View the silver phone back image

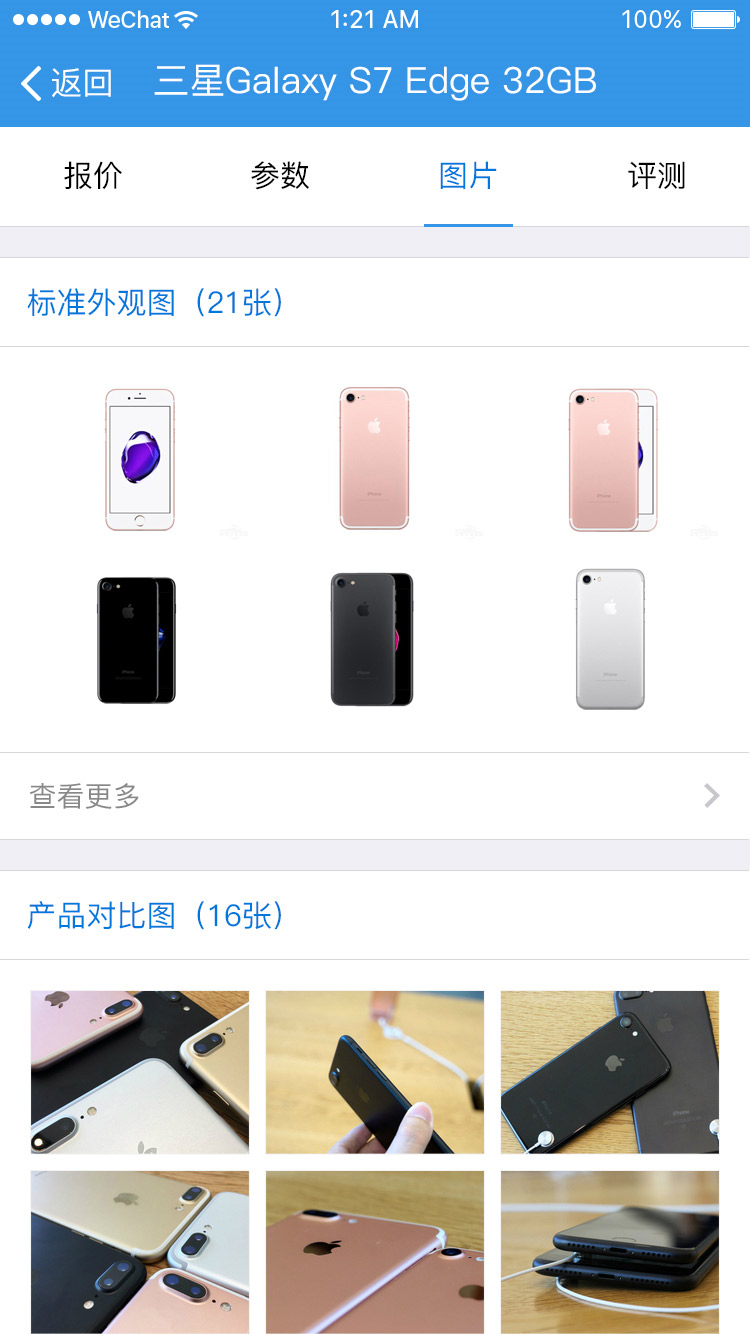coord(610,640)
